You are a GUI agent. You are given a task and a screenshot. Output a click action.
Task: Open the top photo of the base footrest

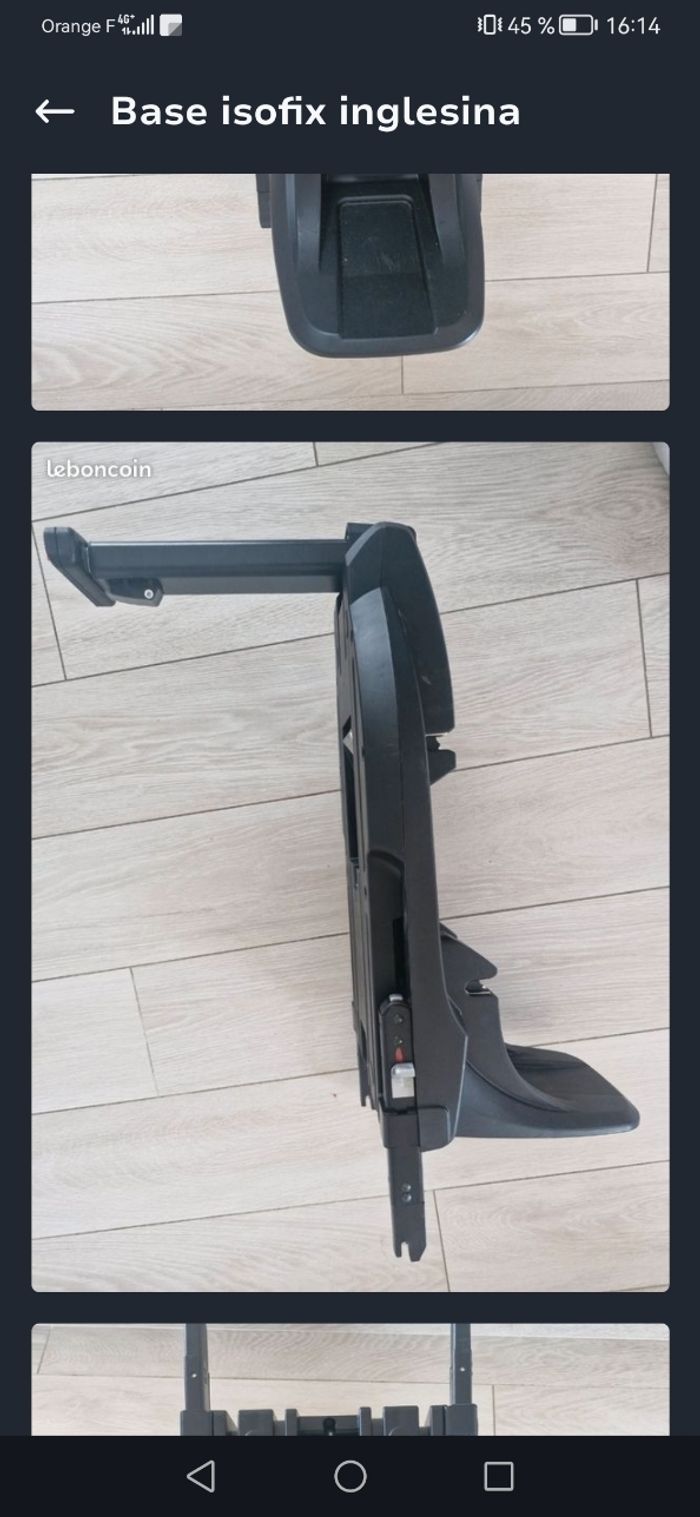(x=350, y=292)
